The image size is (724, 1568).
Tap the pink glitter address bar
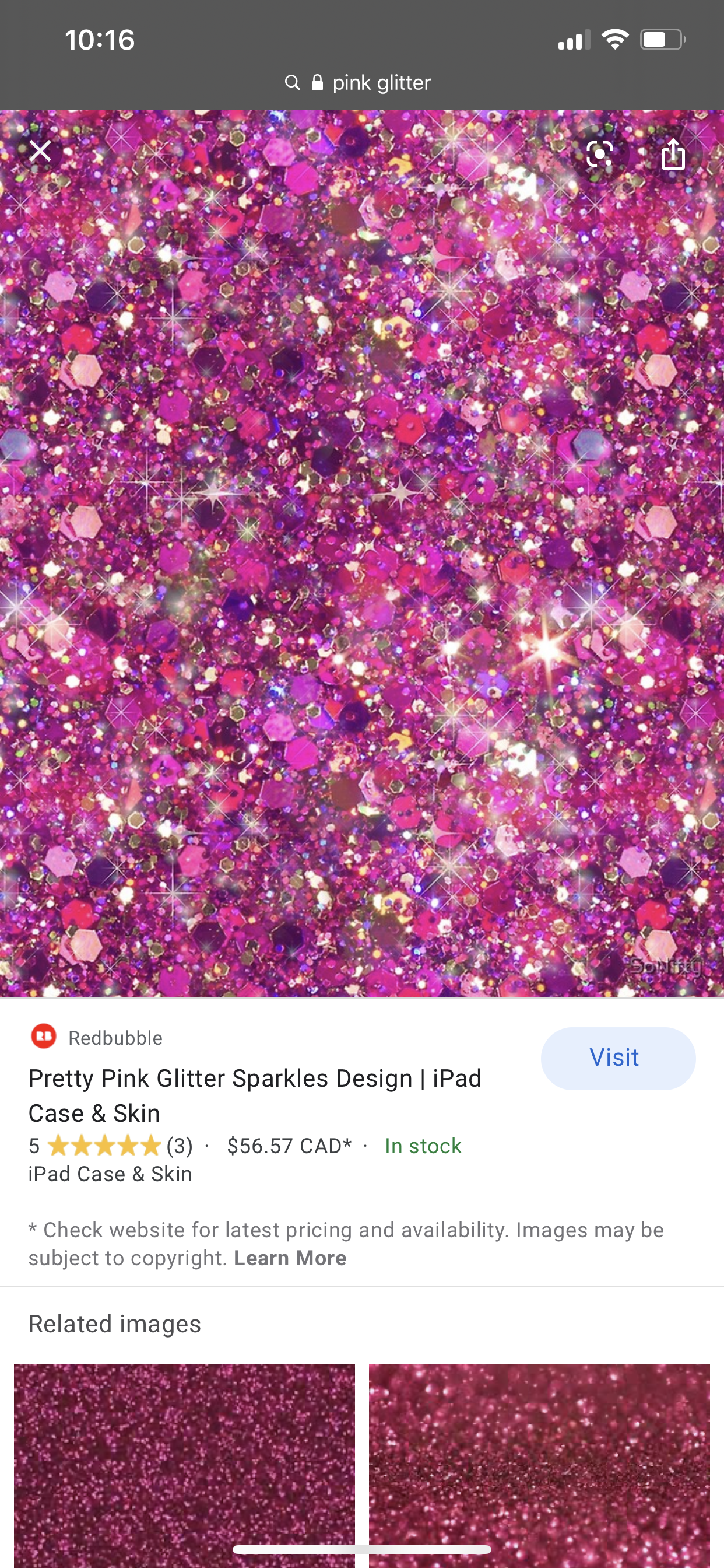361,83
